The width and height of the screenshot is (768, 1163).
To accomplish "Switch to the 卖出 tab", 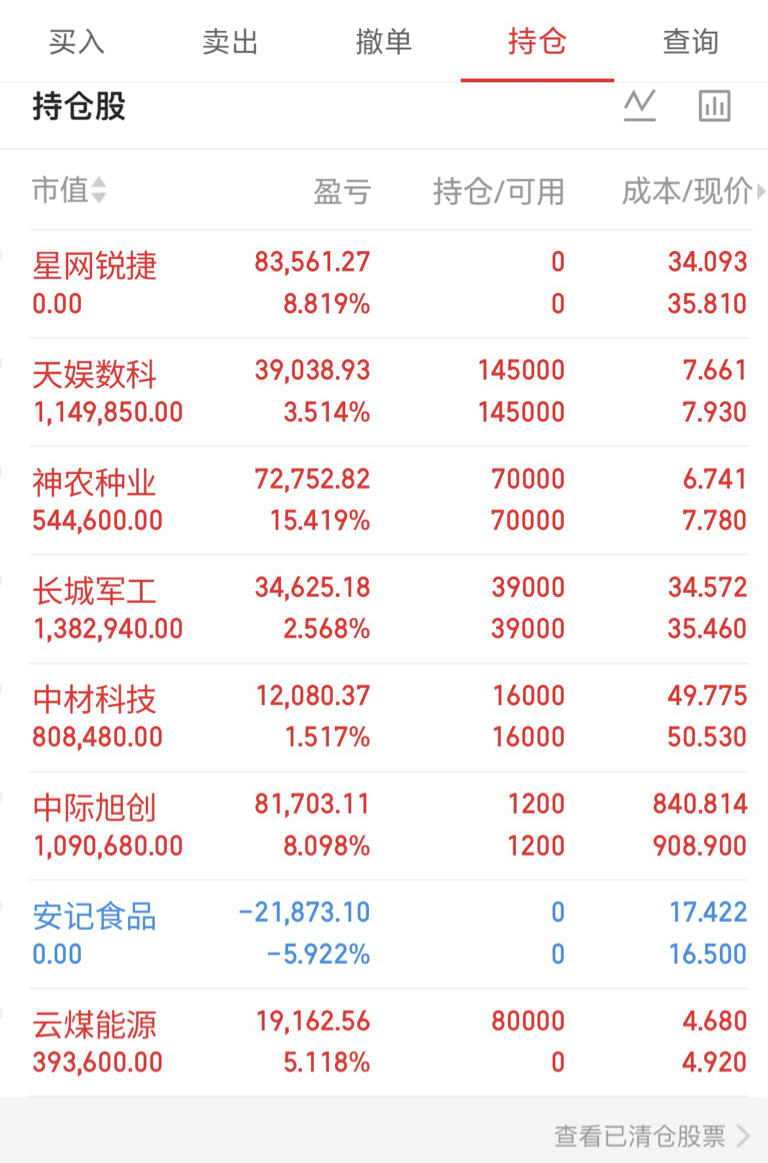I will (x=230, y=42).
